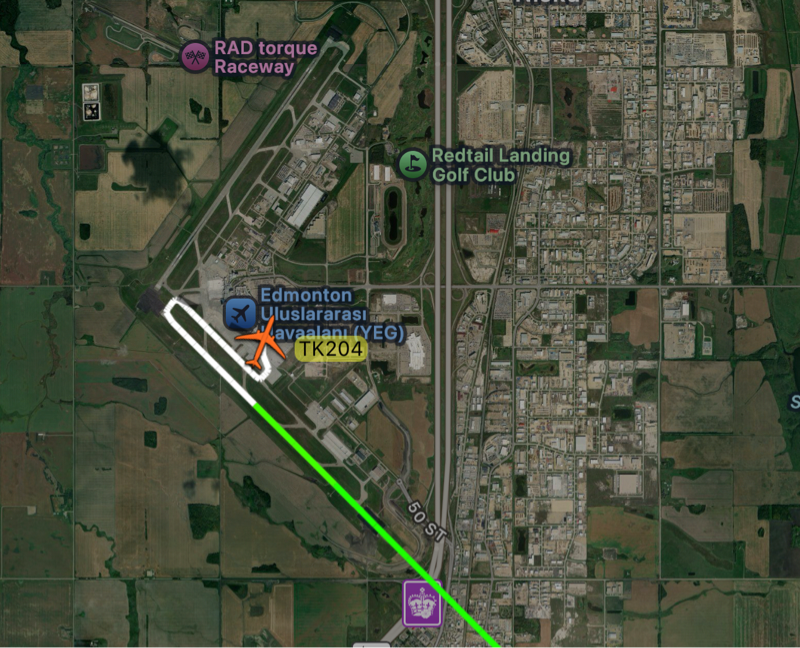Viewport: 800px width, 648px height.
Task: Open Redtail Landing Golf Club marker
Action: [411, 162]
